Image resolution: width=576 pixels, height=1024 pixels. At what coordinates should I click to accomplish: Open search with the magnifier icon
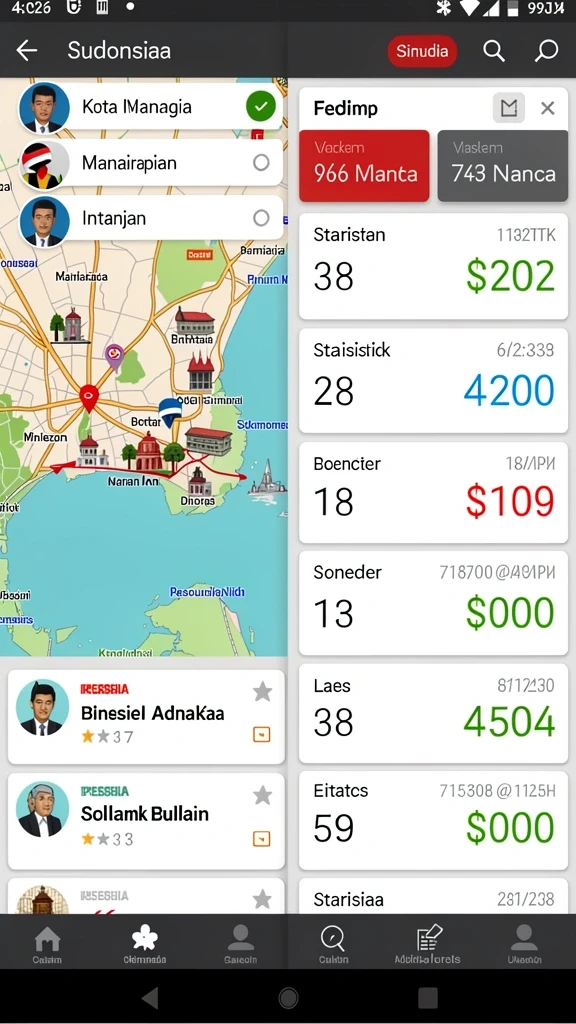click(494, 50)
